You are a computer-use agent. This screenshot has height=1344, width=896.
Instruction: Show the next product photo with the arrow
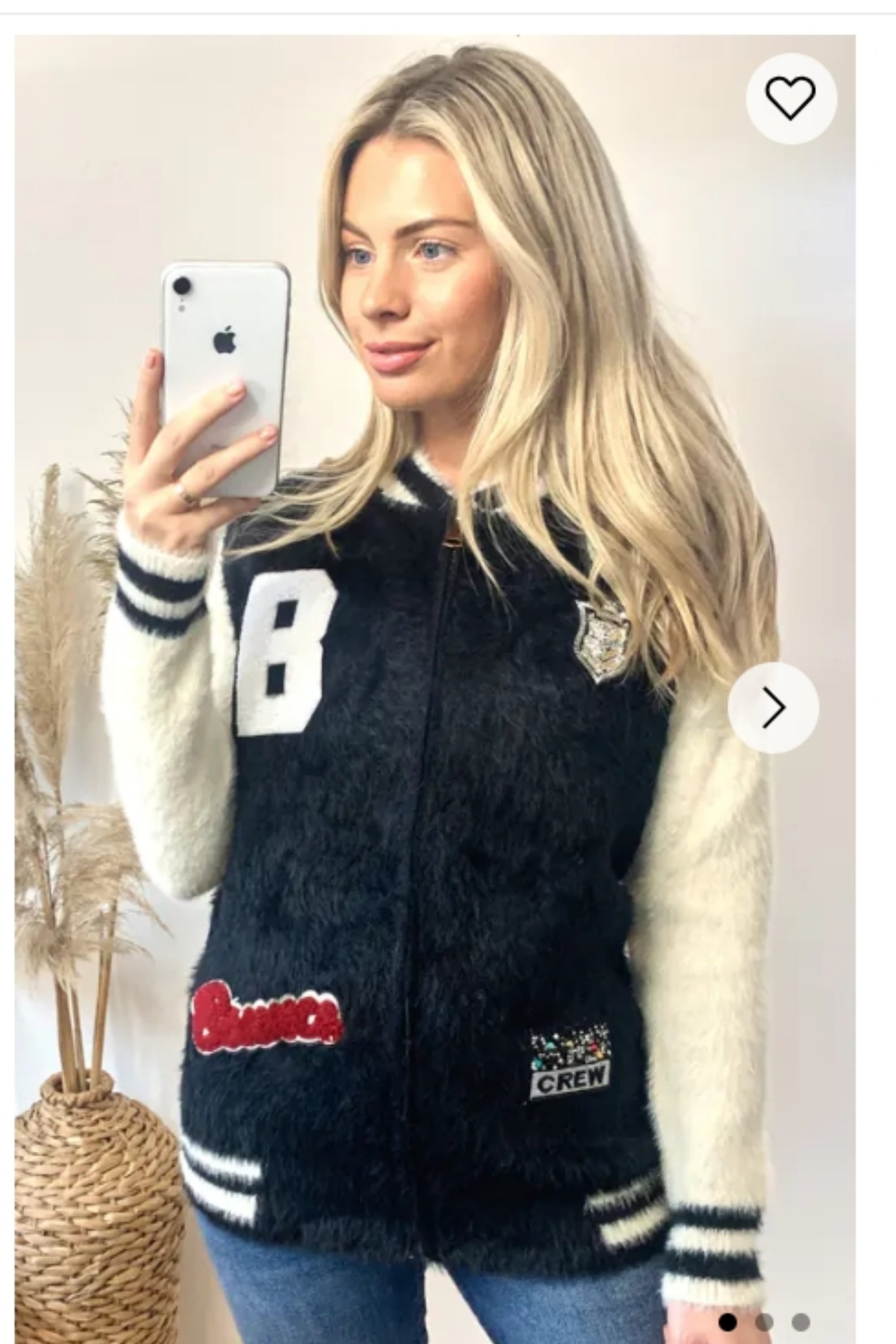click(773, 707)
